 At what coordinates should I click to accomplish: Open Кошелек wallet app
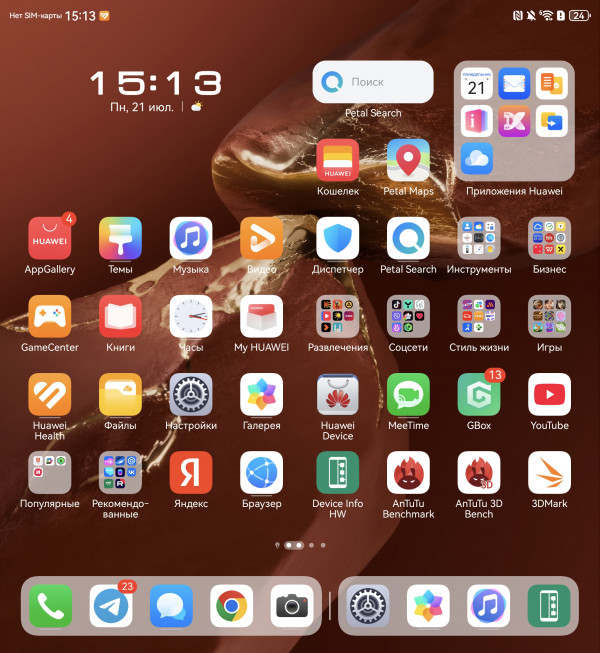tap(338, 160)
